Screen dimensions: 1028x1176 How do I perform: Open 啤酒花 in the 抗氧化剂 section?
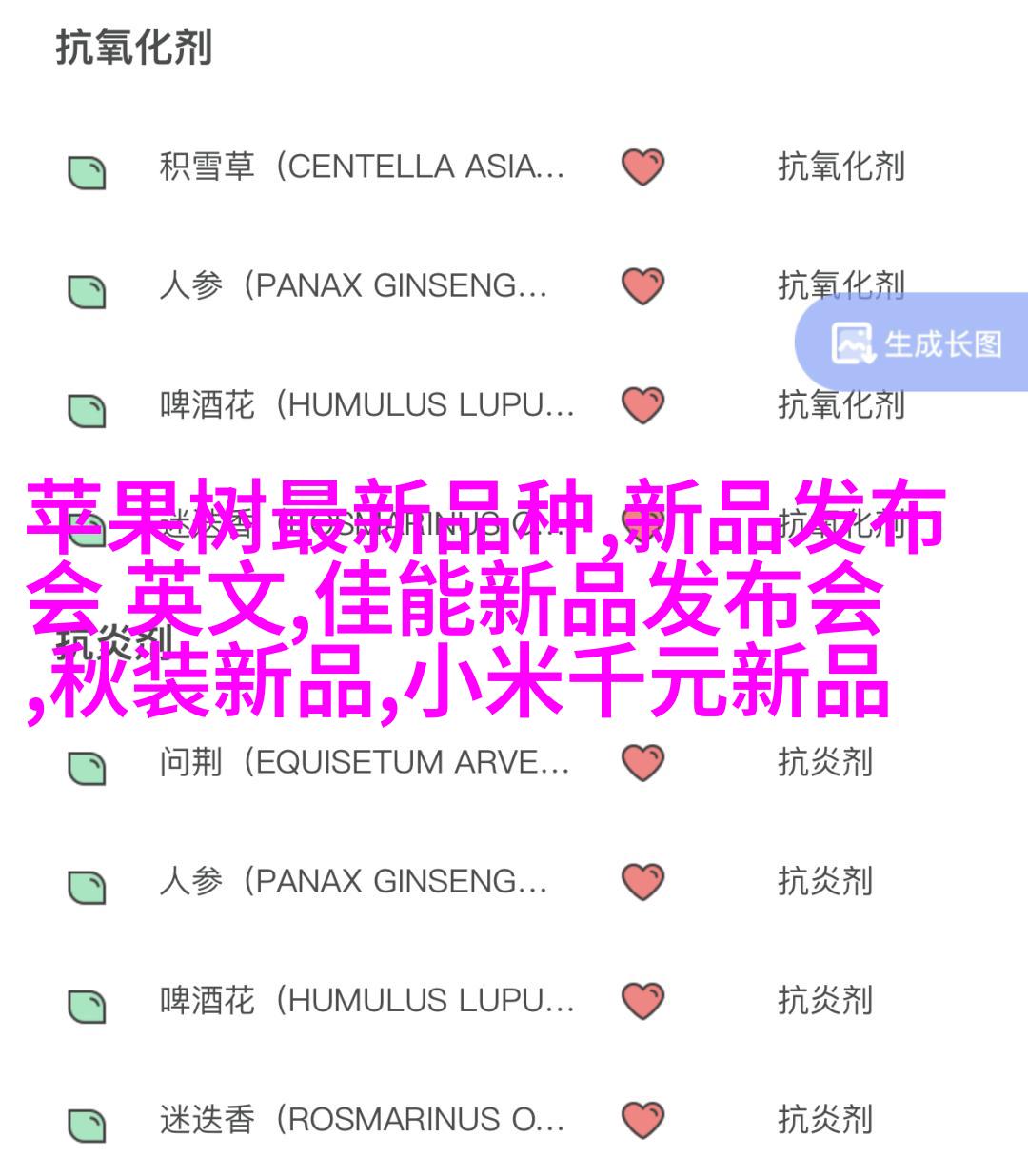click(x=366, y=406)
